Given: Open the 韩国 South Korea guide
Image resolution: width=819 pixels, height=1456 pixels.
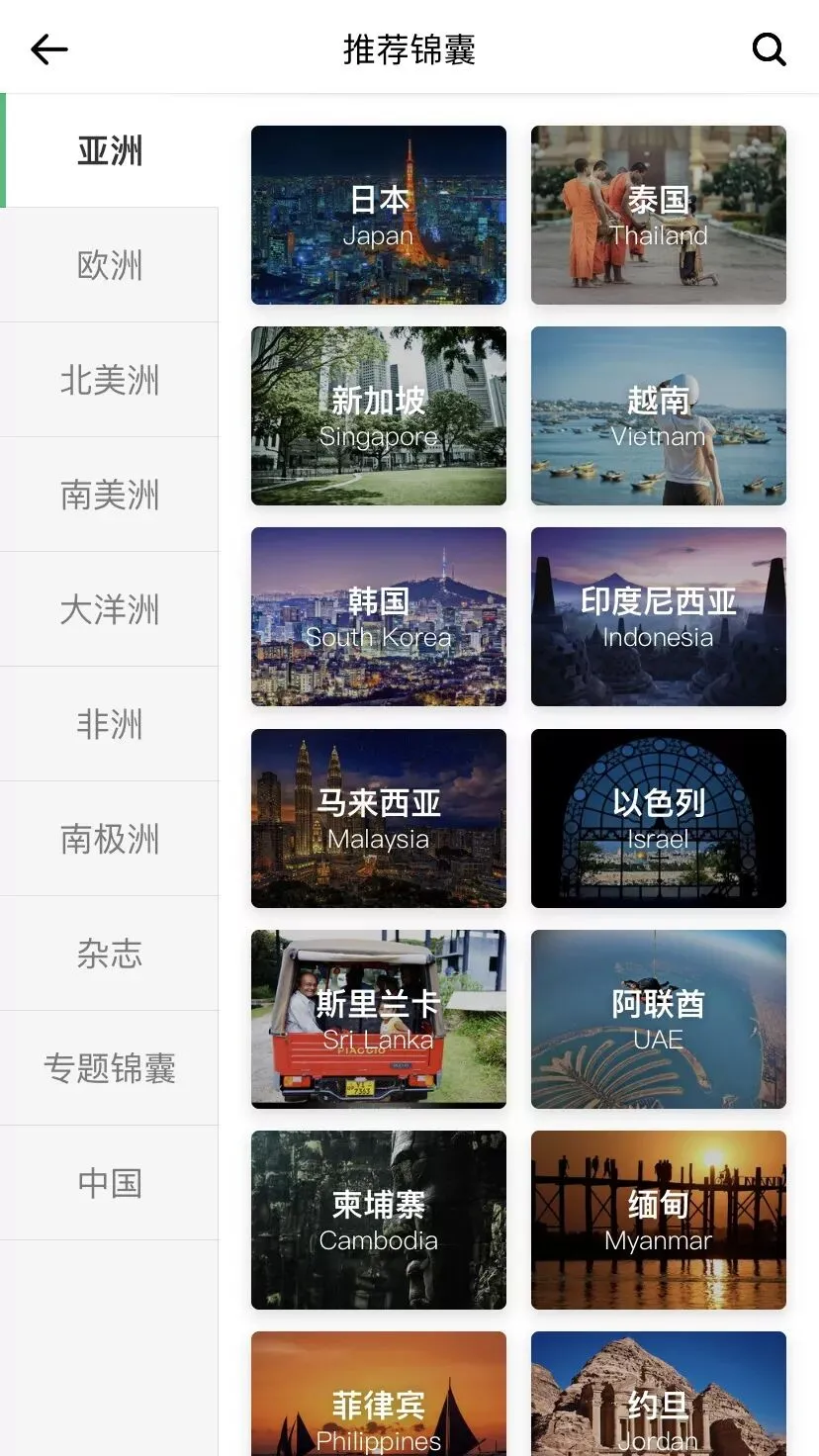Looking at the screenshot, I should [x=379, y=617].
